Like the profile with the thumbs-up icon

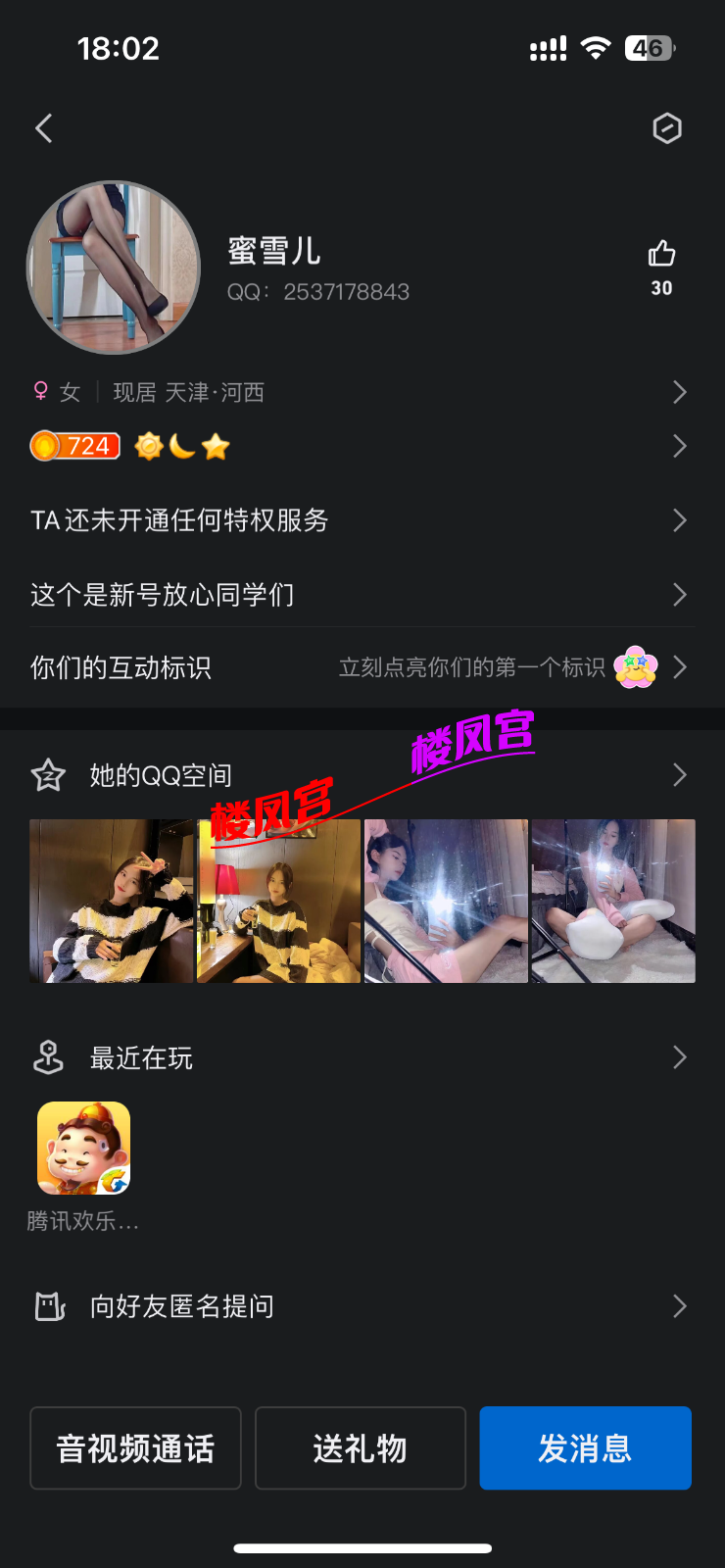click(661, 256)
